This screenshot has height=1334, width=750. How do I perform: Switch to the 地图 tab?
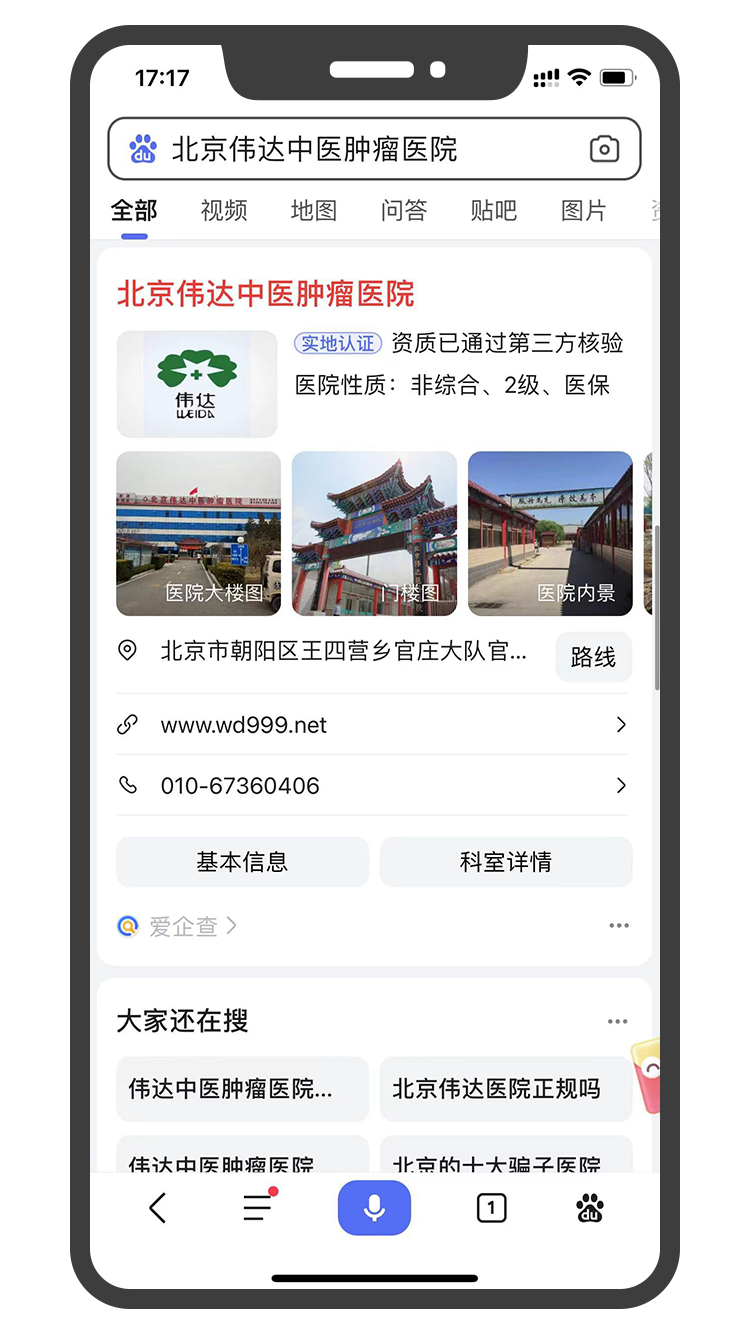point(314,211)
